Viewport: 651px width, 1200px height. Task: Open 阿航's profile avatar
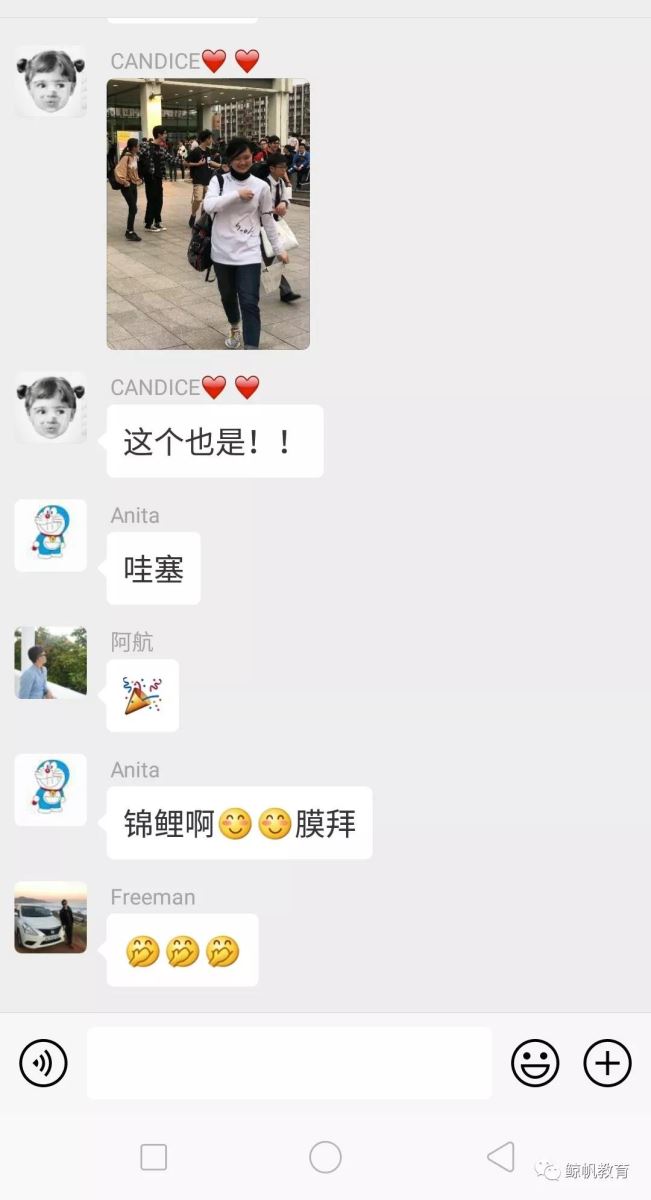(x=50, y=663)
